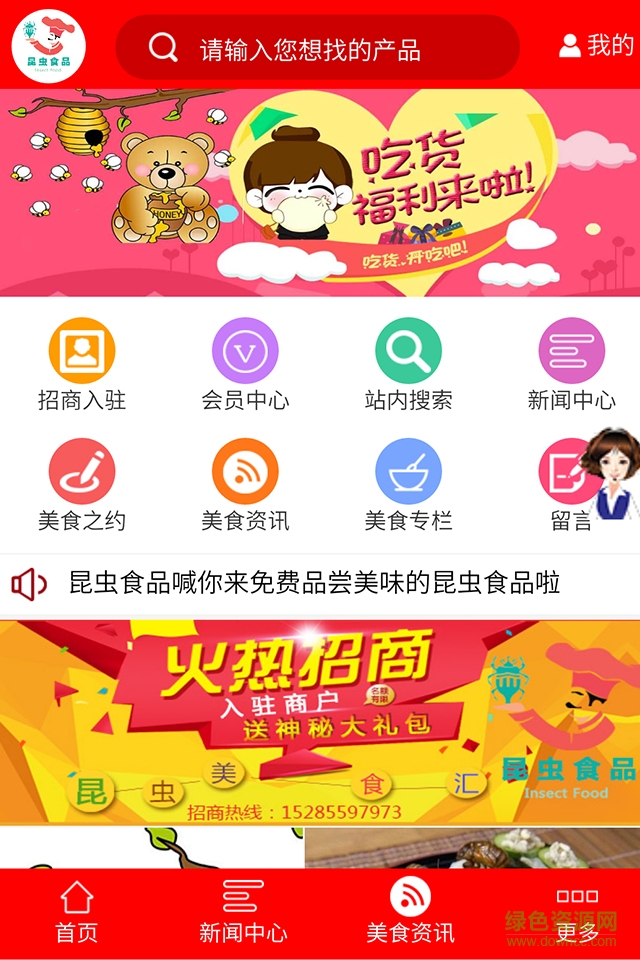The image size is (640, 960).
Task: Open the 更多 bottom tab
Action: 577,912
